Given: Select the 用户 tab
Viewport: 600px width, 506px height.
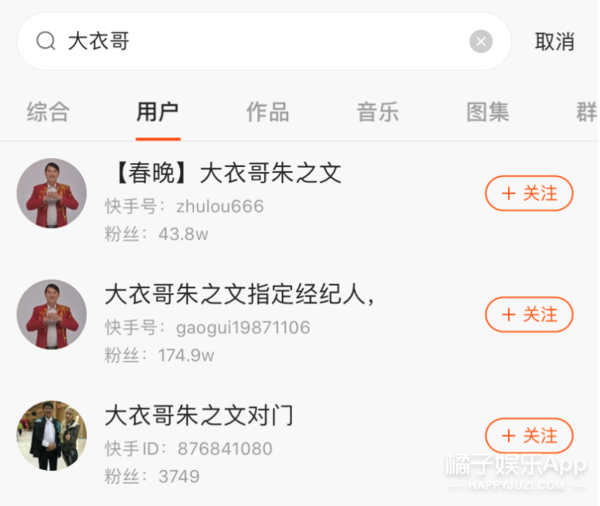Looking at the screenshot, I should click(158, 110).
